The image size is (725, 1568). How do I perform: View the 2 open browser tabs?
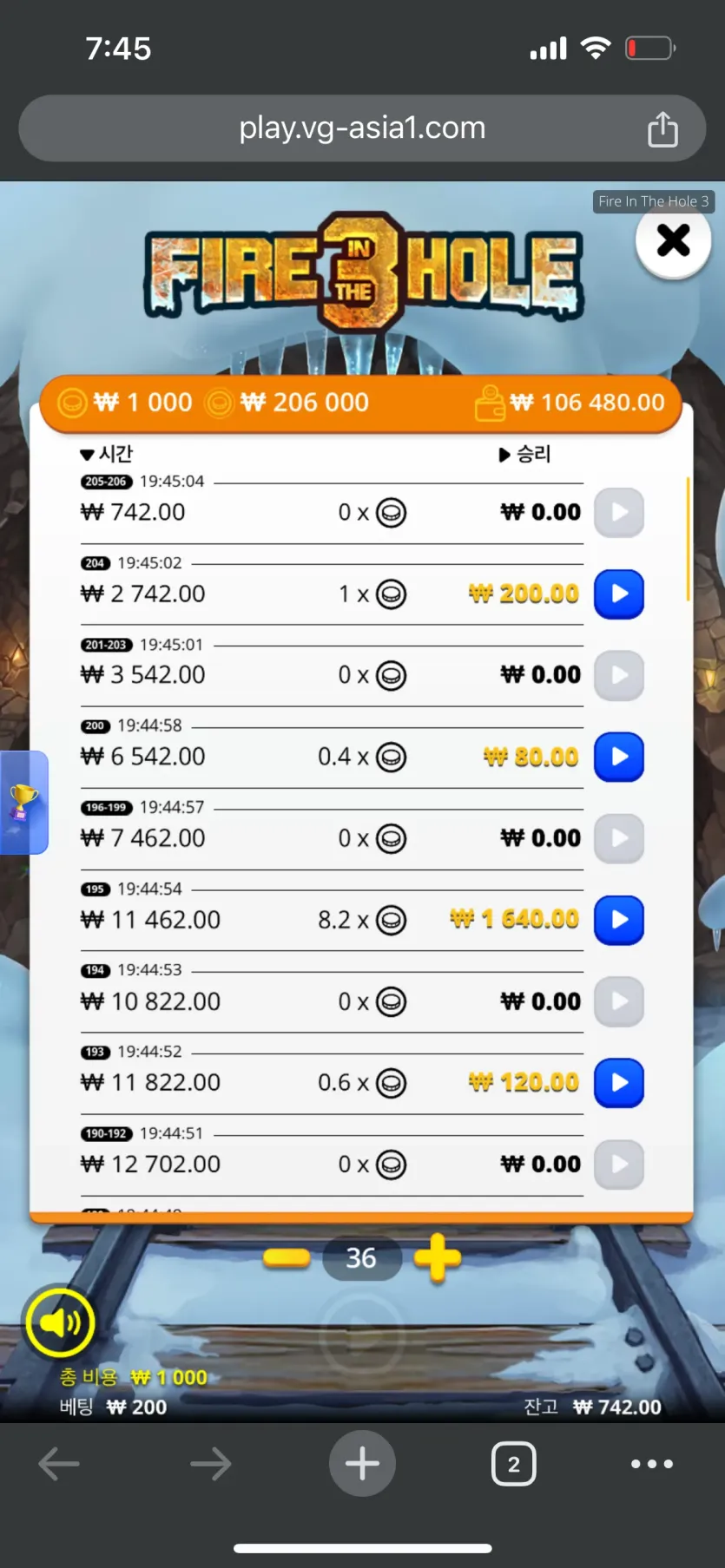click(x=514, y=1464)
